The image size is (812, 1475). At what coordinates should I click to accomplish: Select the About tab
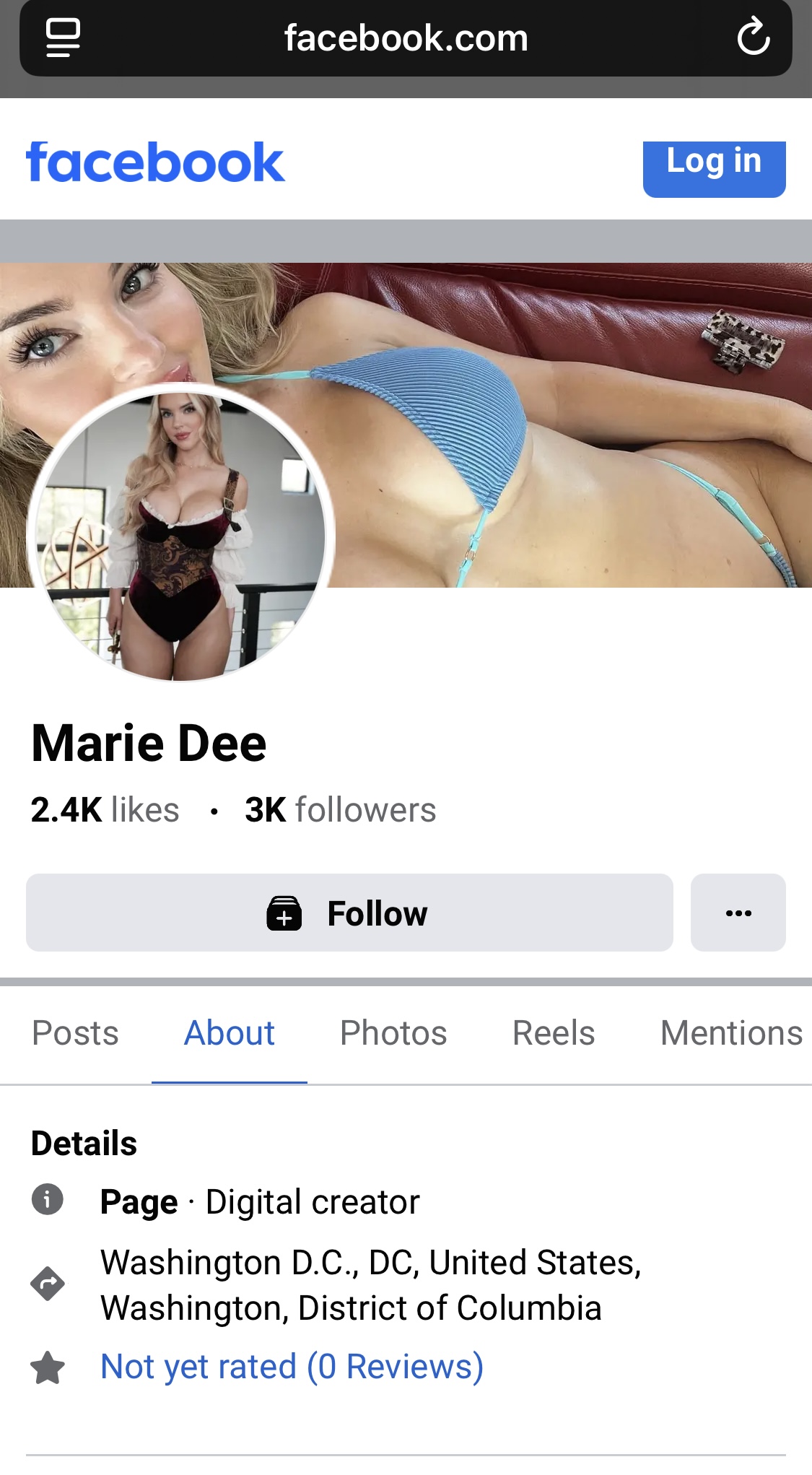[230, 1032]
